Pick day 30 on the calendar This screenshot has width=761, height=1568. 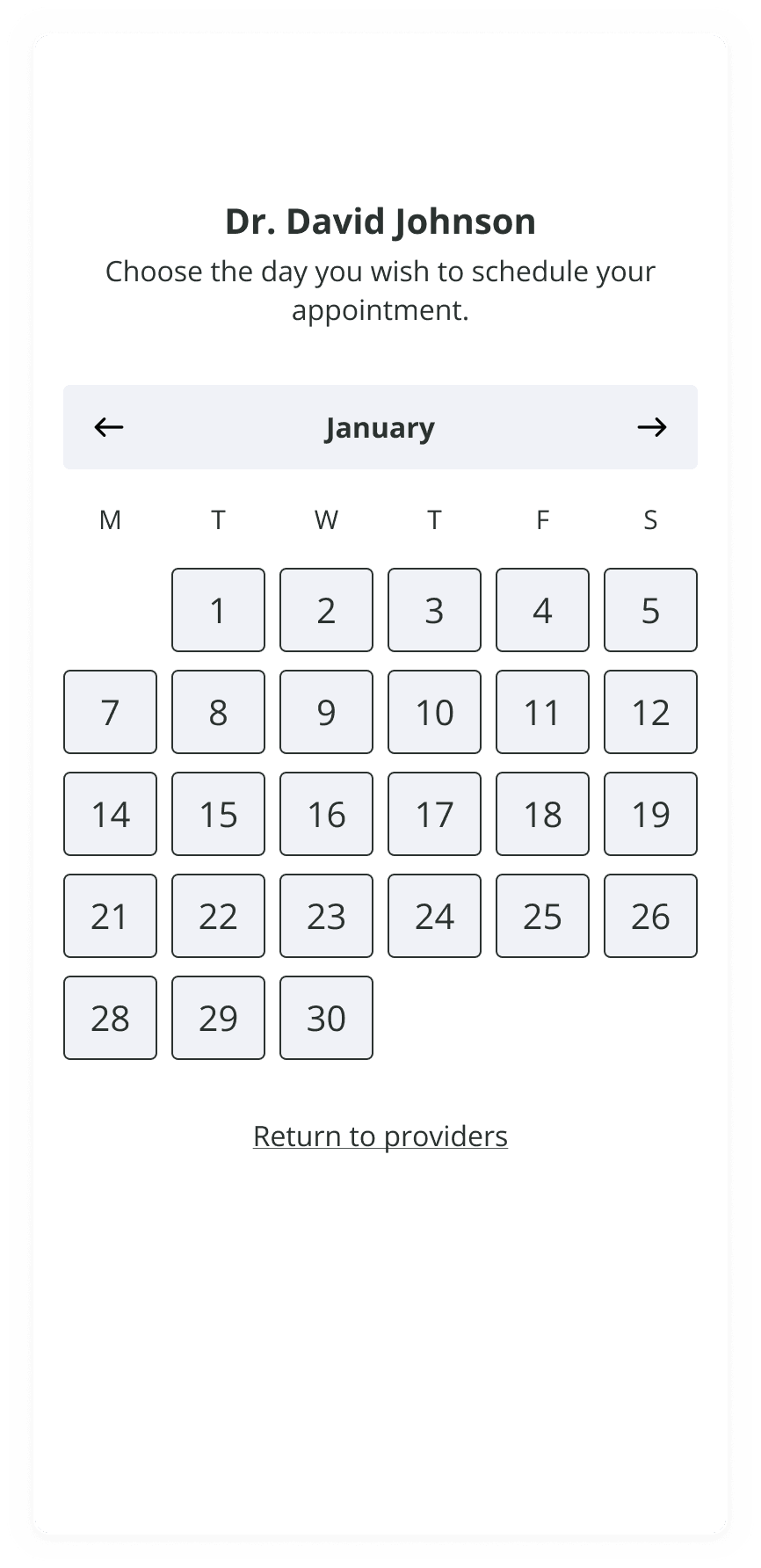coord(326,1018)
